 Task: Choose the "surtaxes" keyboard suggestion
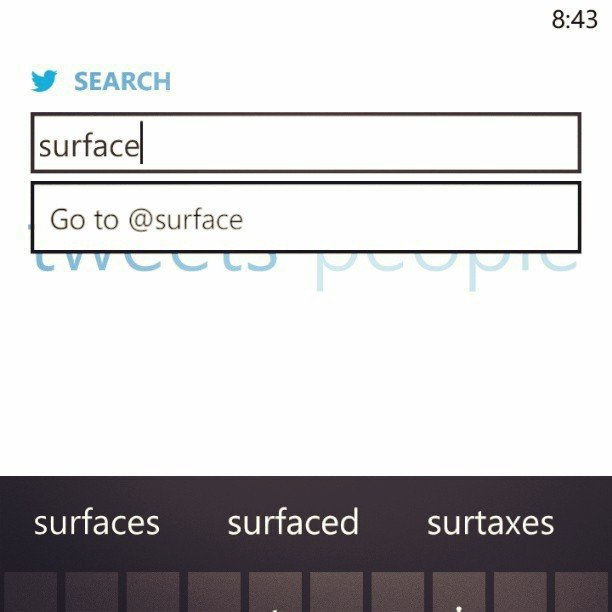[490, 522]
